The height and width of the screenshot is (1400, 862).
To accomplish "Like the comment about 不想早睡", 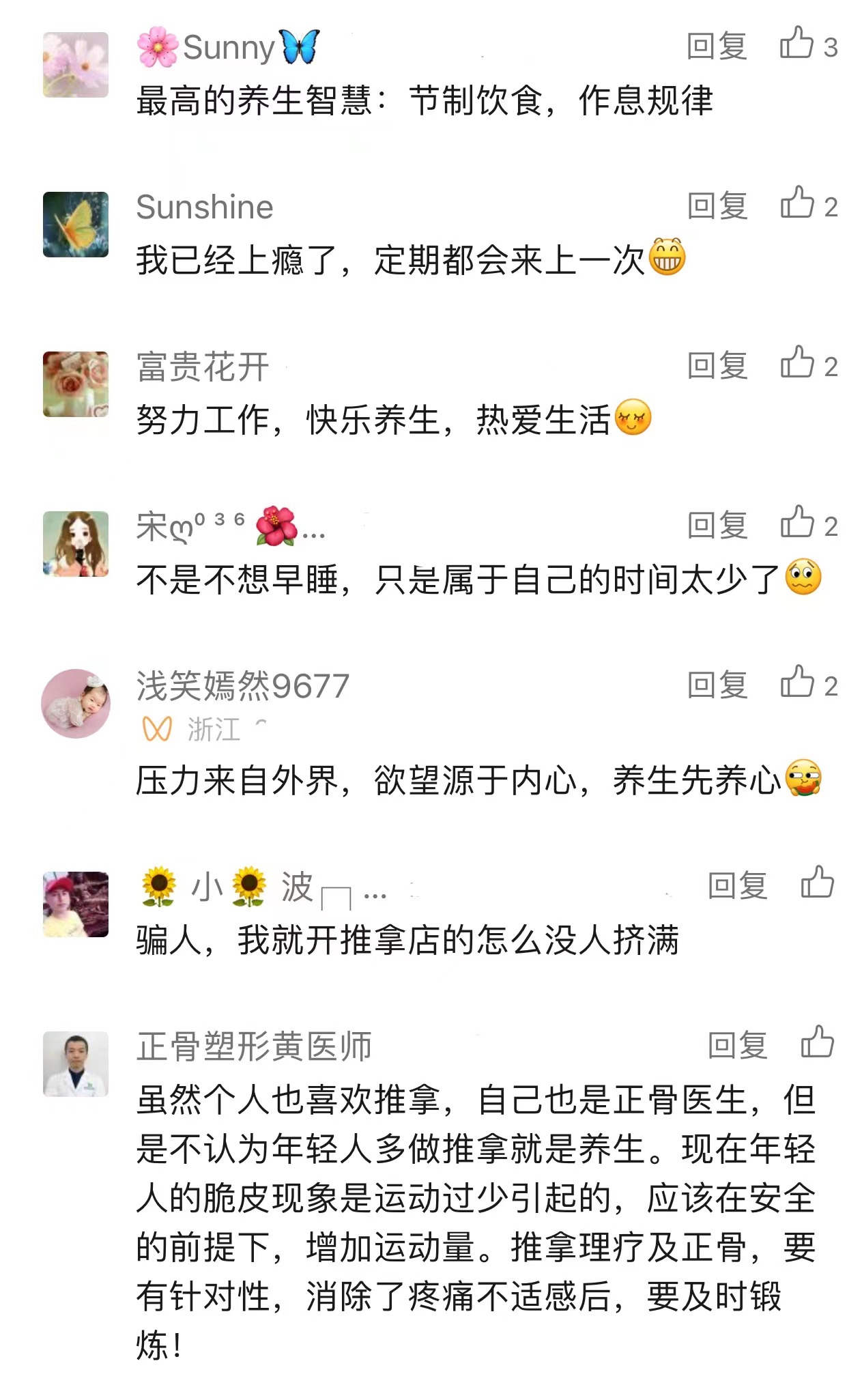I will tap(797, 523).
